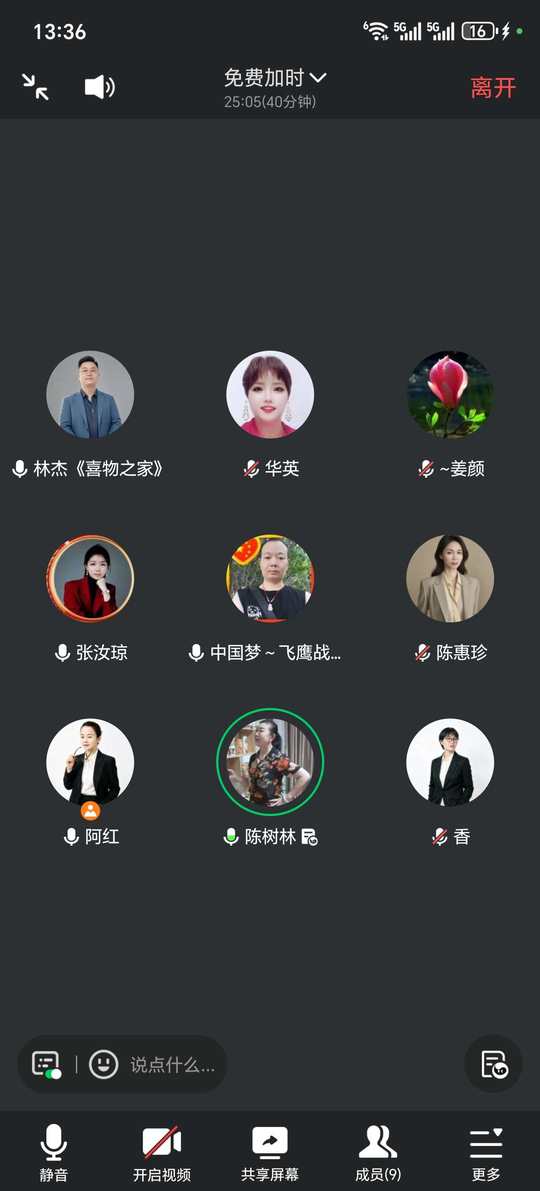Leave the meeting via 离开
Image resolution: width=540 pixels, height=1191 pixels.
(493, 87)
